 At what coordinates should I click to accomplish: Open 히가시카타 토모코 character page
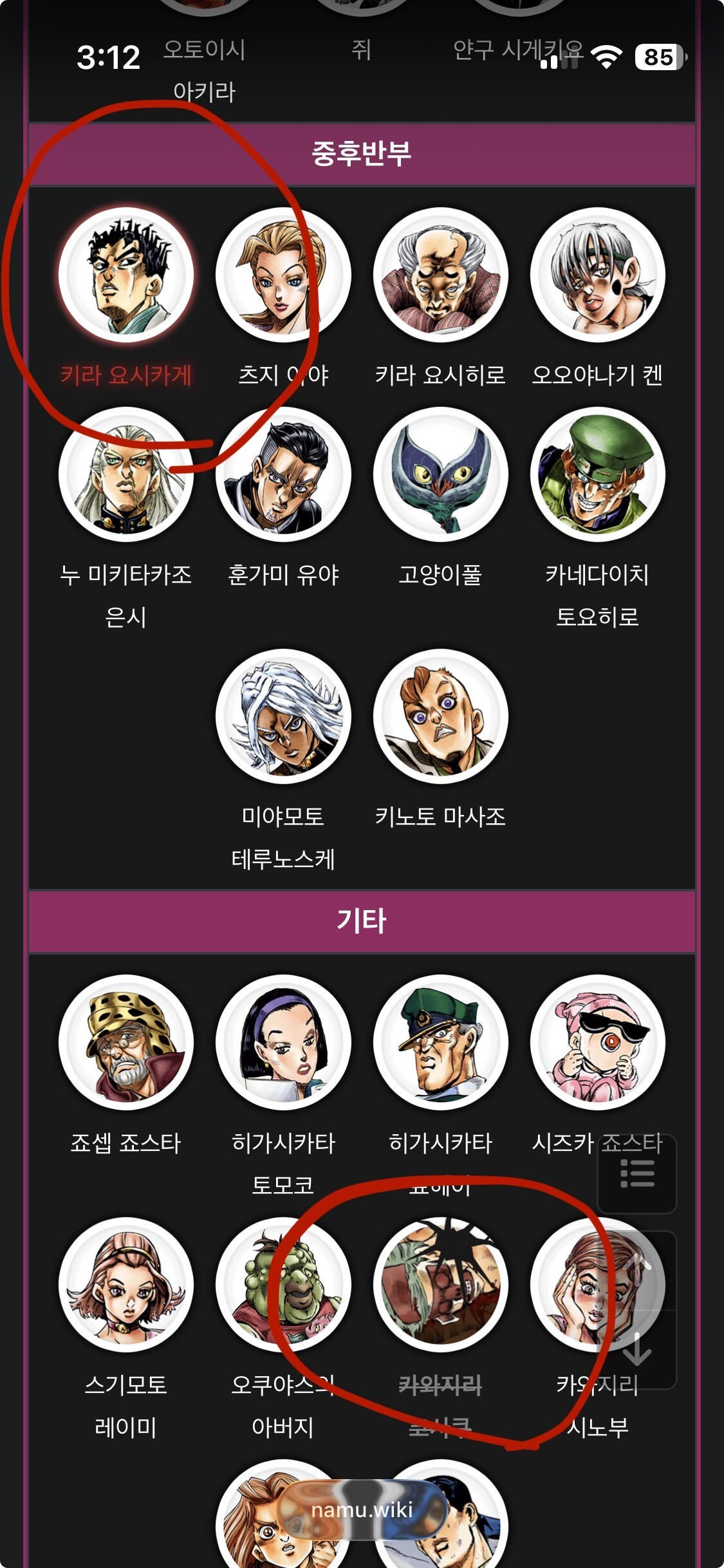(x=283, y=1043)
